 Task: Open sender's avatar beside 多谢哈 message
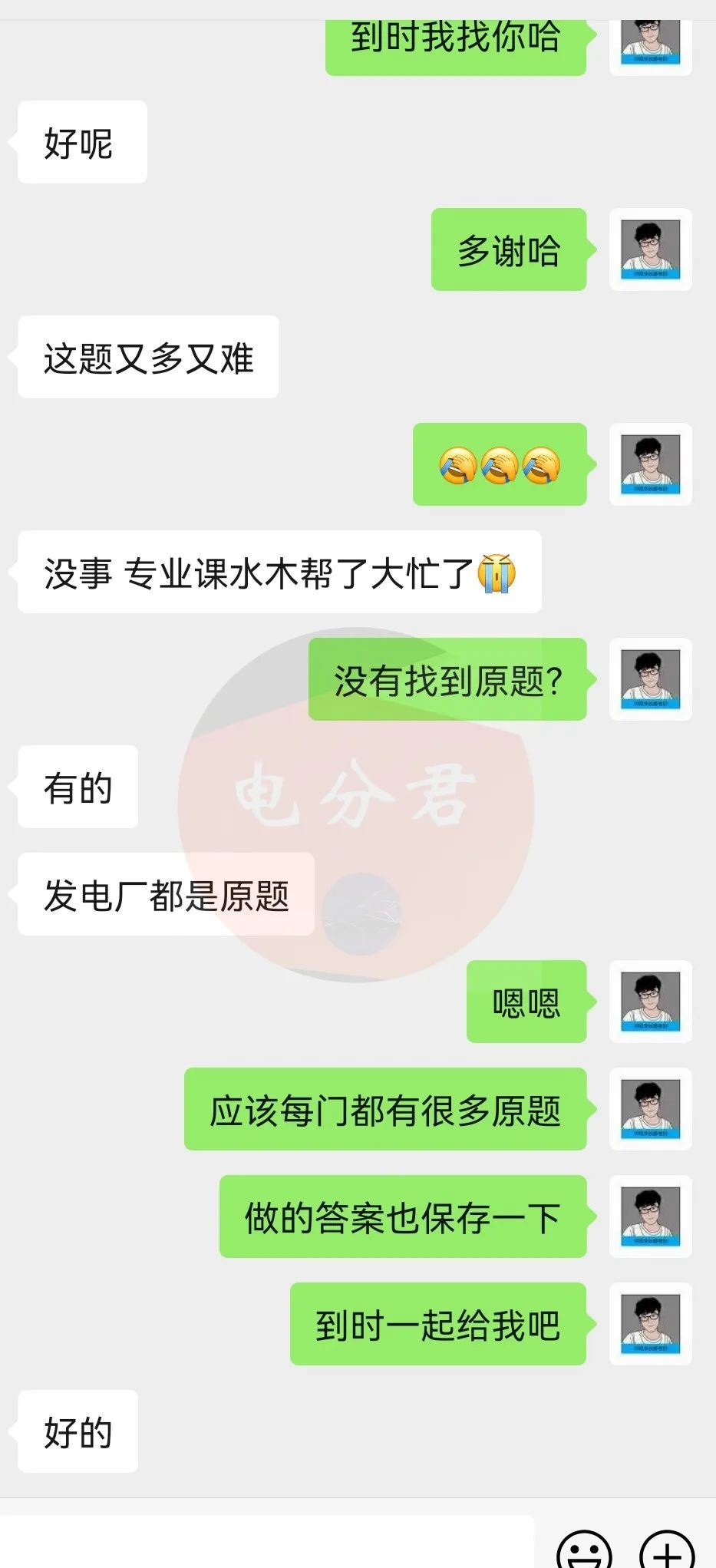point(651,249)
